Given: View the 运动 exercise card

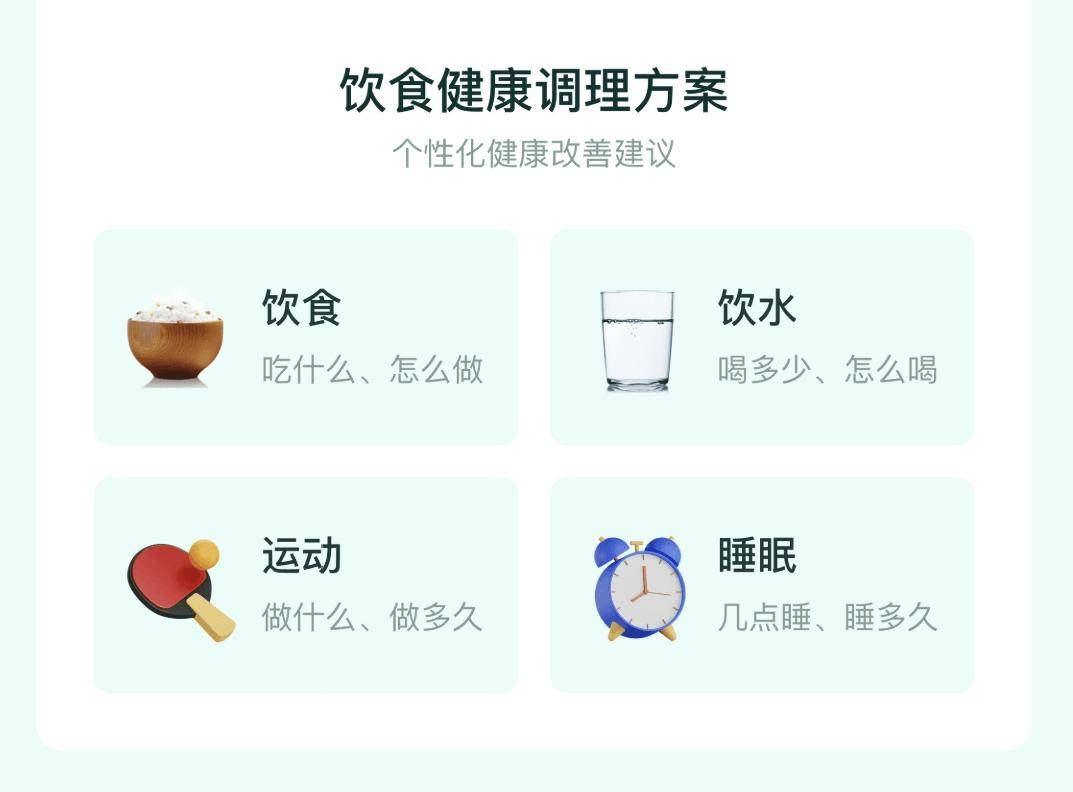Looking at the screenshot, I should (x=305, y=585).
